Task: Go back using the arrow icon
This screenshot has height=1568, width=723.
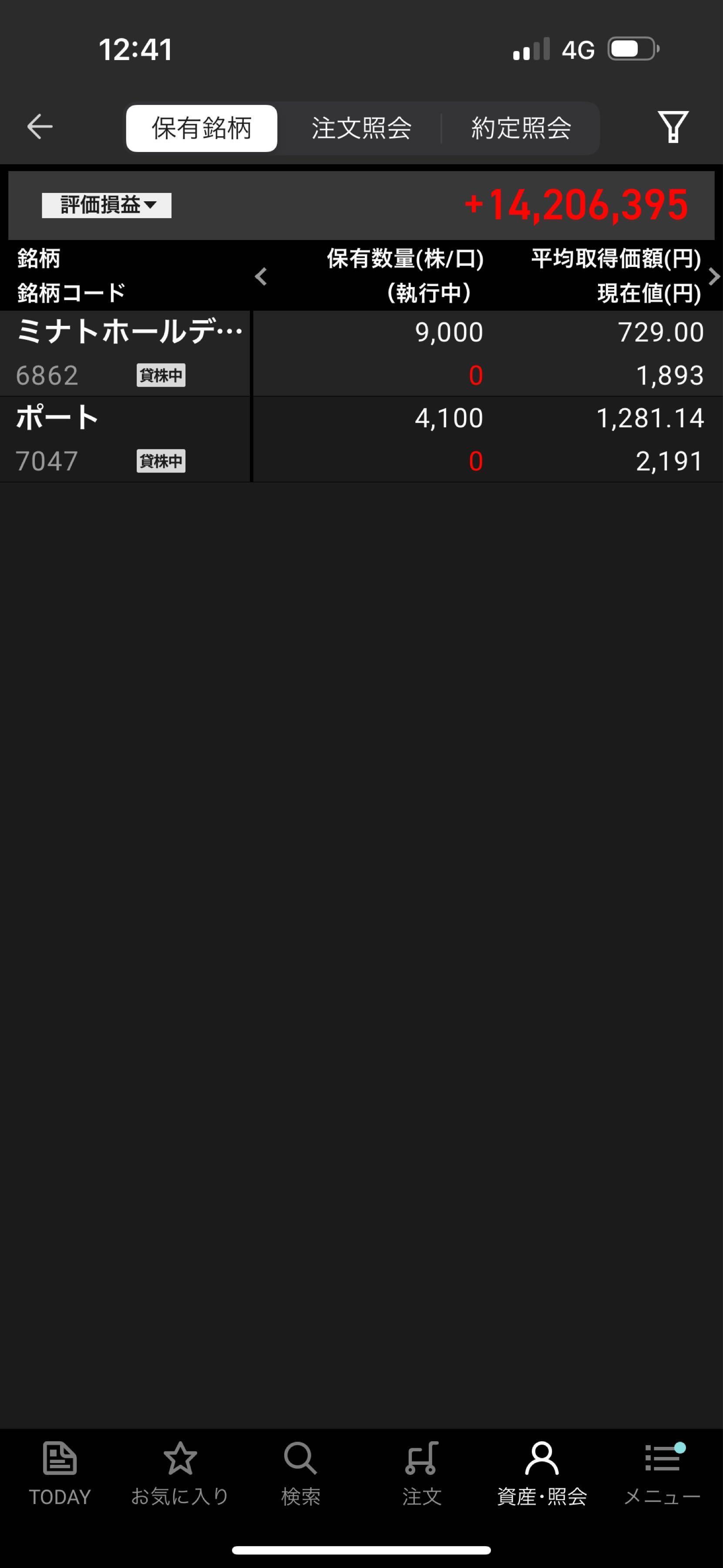Action: (x=40, y=127)
